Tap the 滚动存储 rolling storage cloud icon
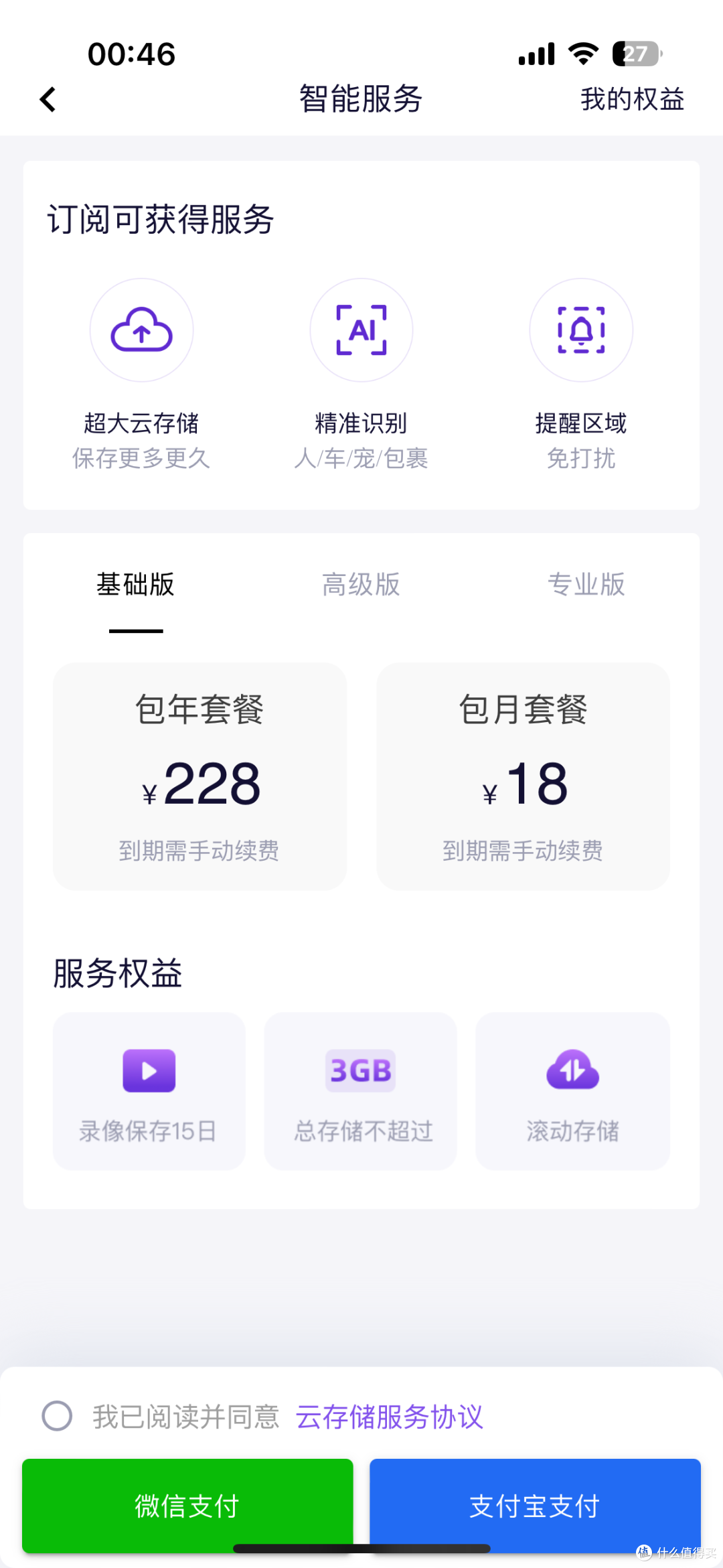Screen dimensions: 723x1568 [x=572, y=1070]
